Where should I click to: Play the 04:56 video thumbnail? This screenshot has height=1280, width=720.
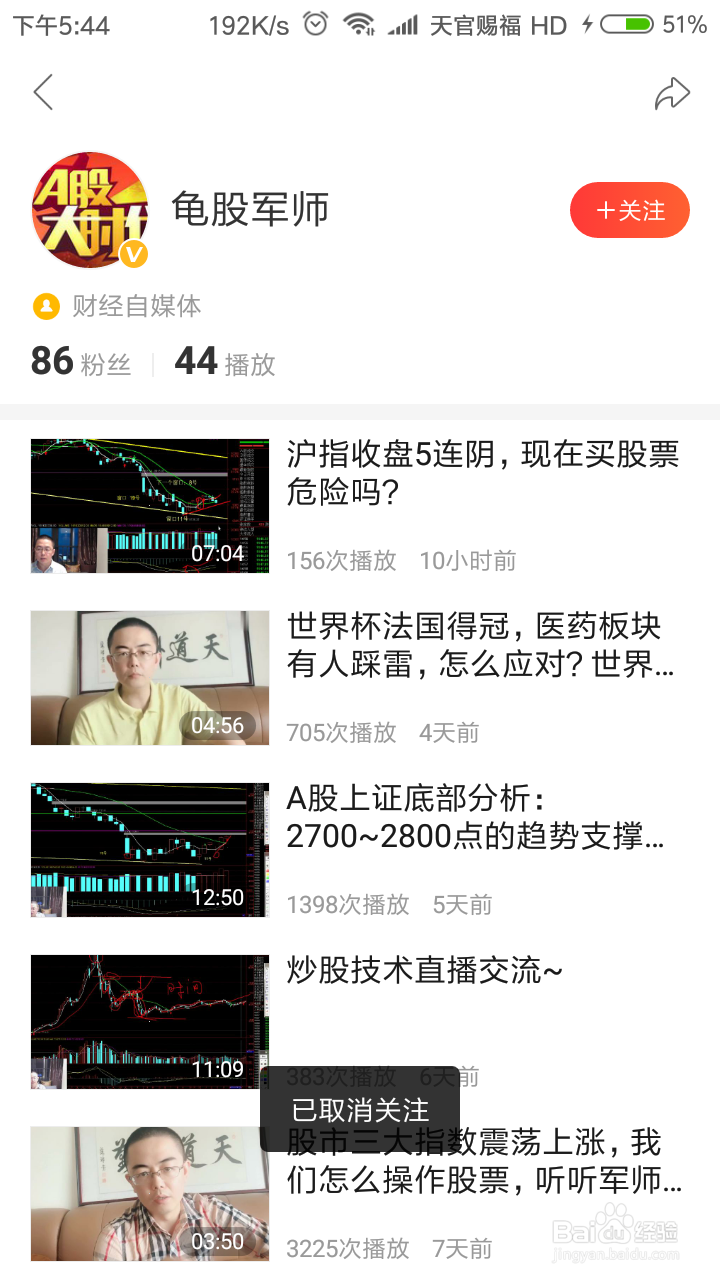click(x=149, y=677)
